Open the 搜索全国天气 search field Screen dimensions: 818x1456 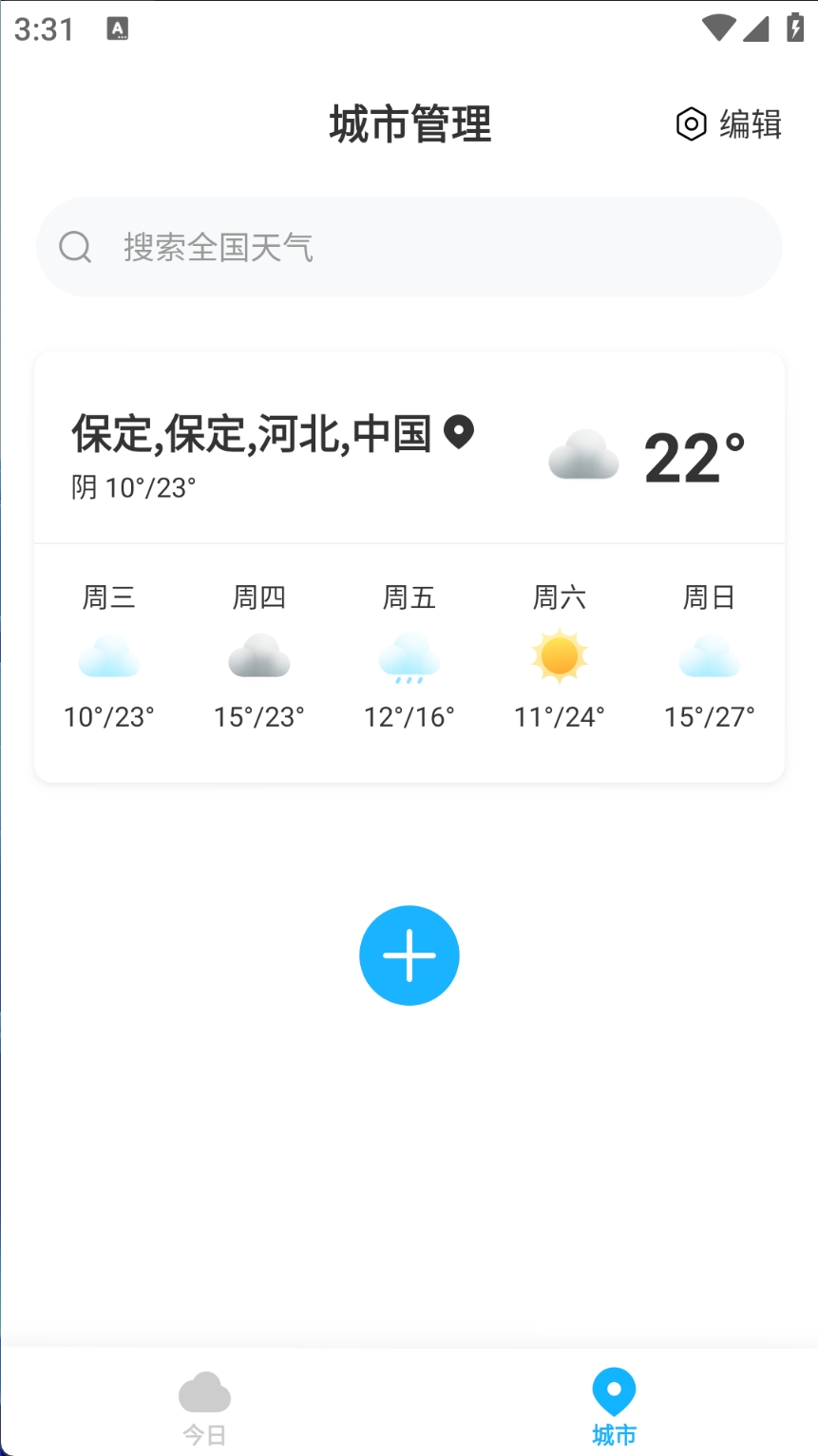point(409,247)
